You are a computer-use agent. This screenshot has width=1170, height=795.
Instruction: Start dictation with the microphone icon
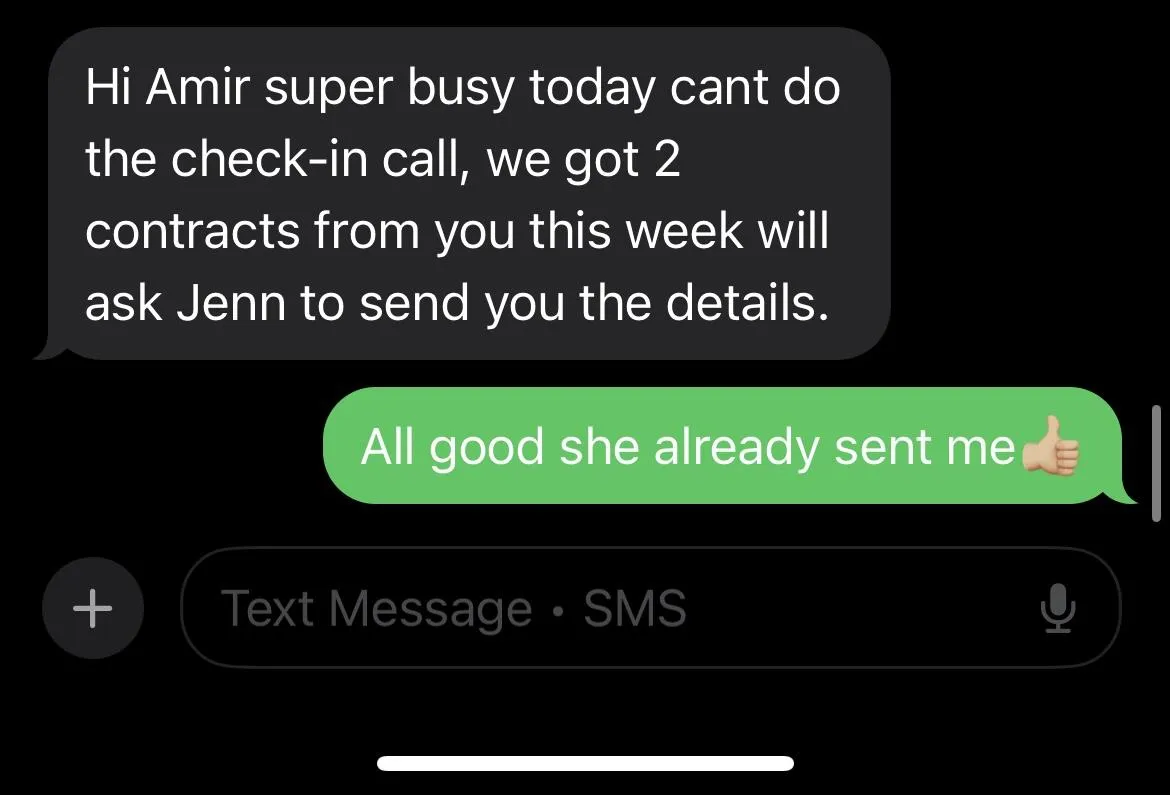(x=1057, y=608)
